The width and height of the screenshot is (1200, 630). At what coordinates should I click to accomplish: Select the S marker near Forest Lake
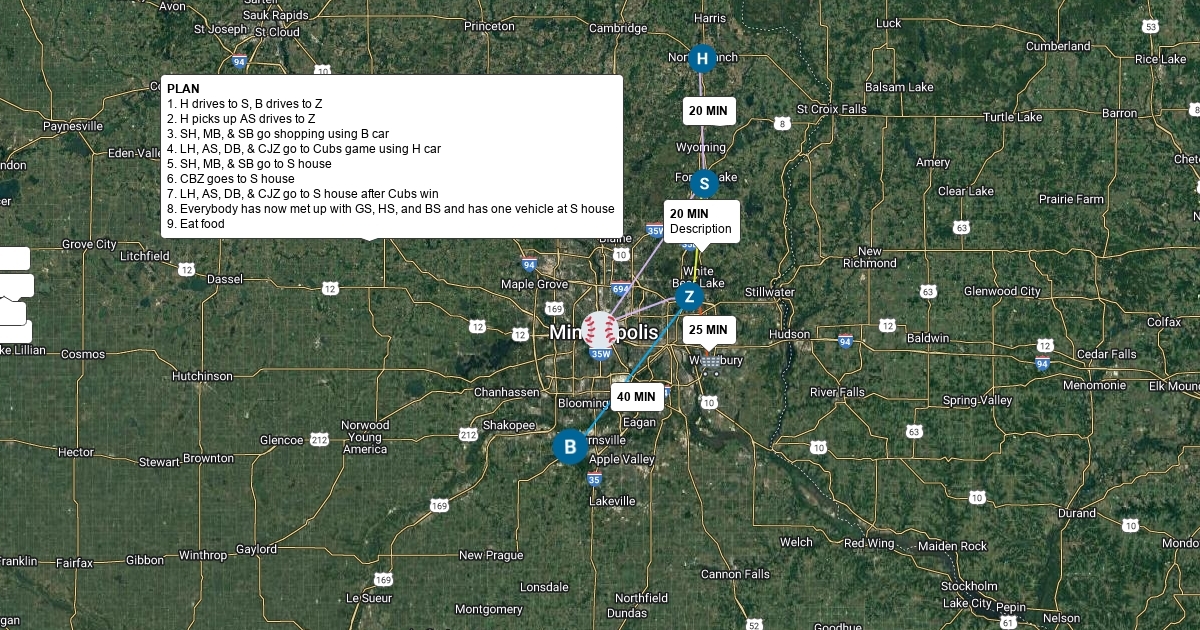[704, 184]
